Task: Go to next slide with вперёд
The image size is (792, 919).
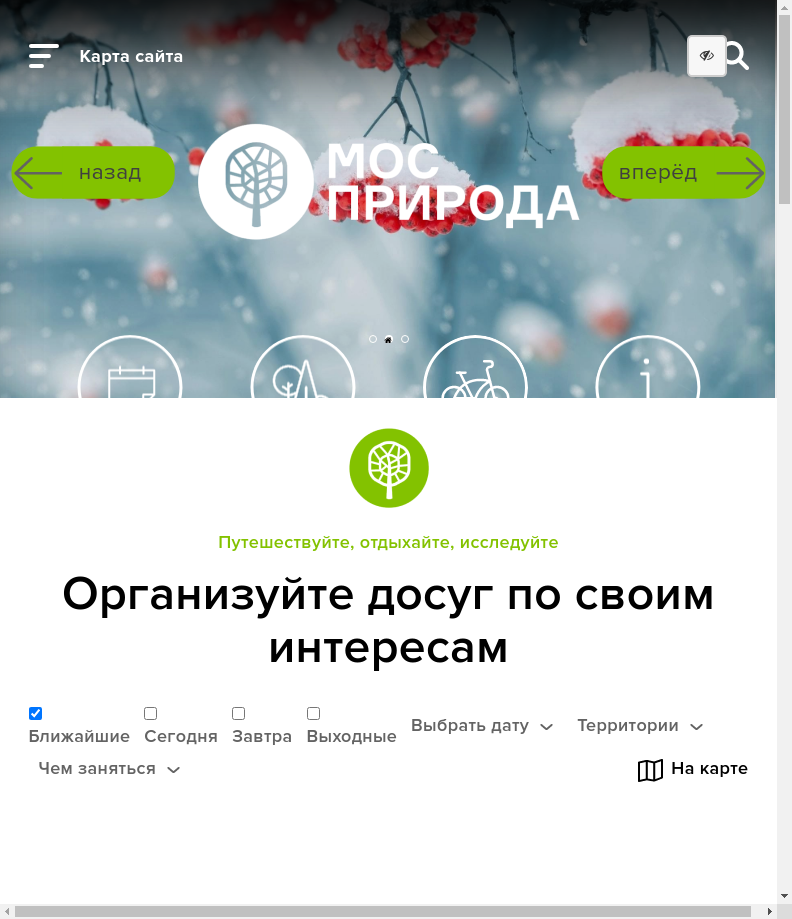Action: [683, 172]
